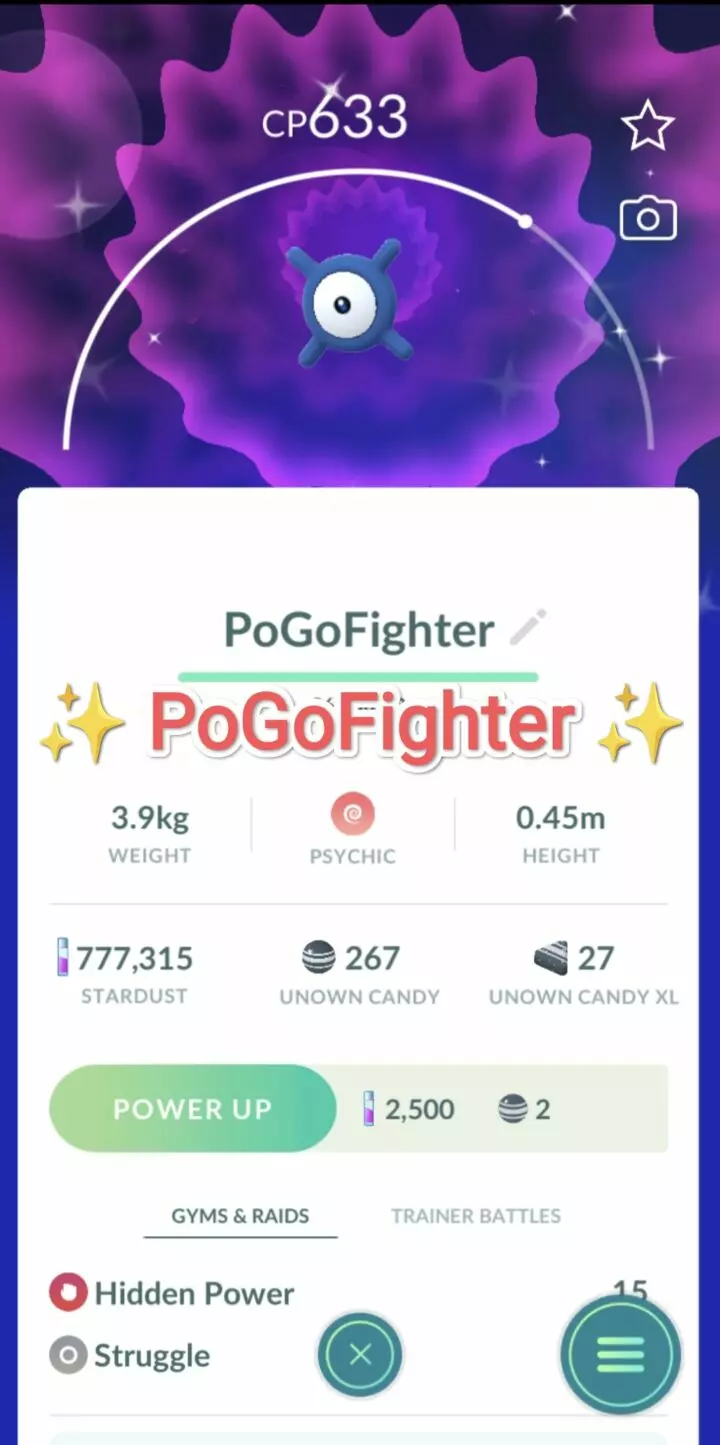Dismiss the screen with the X button

(360, 1355)
